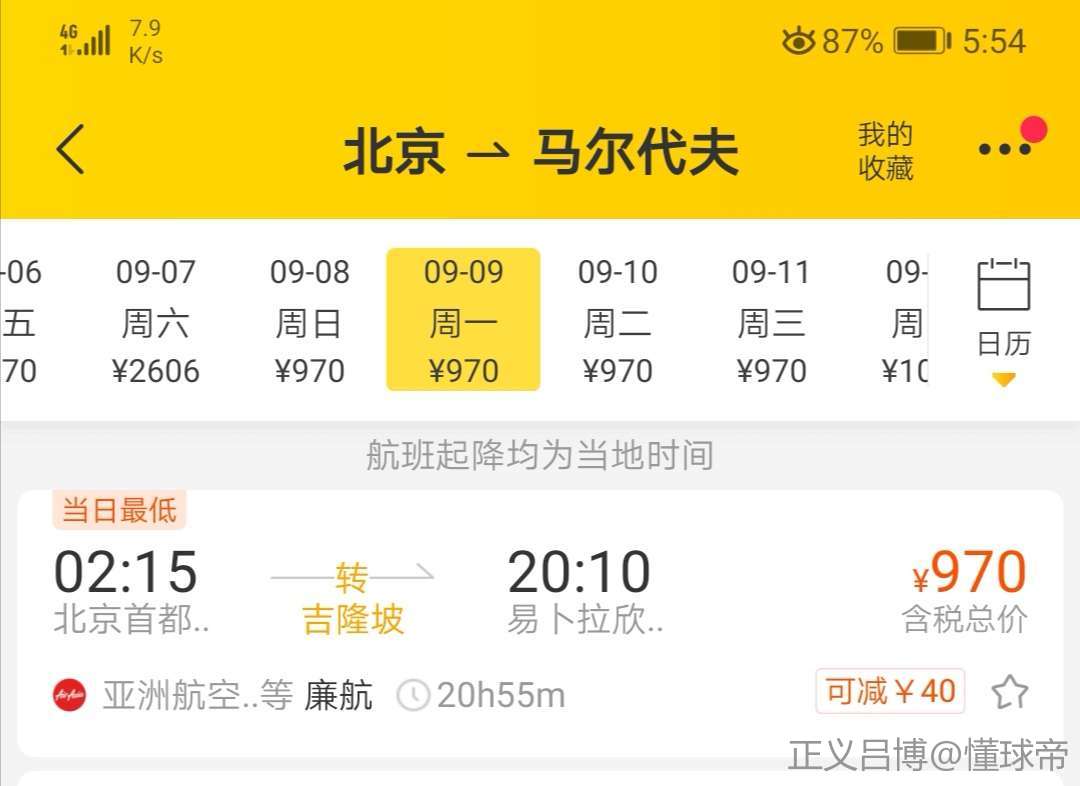Open 我的收藏 favorites

885,152
